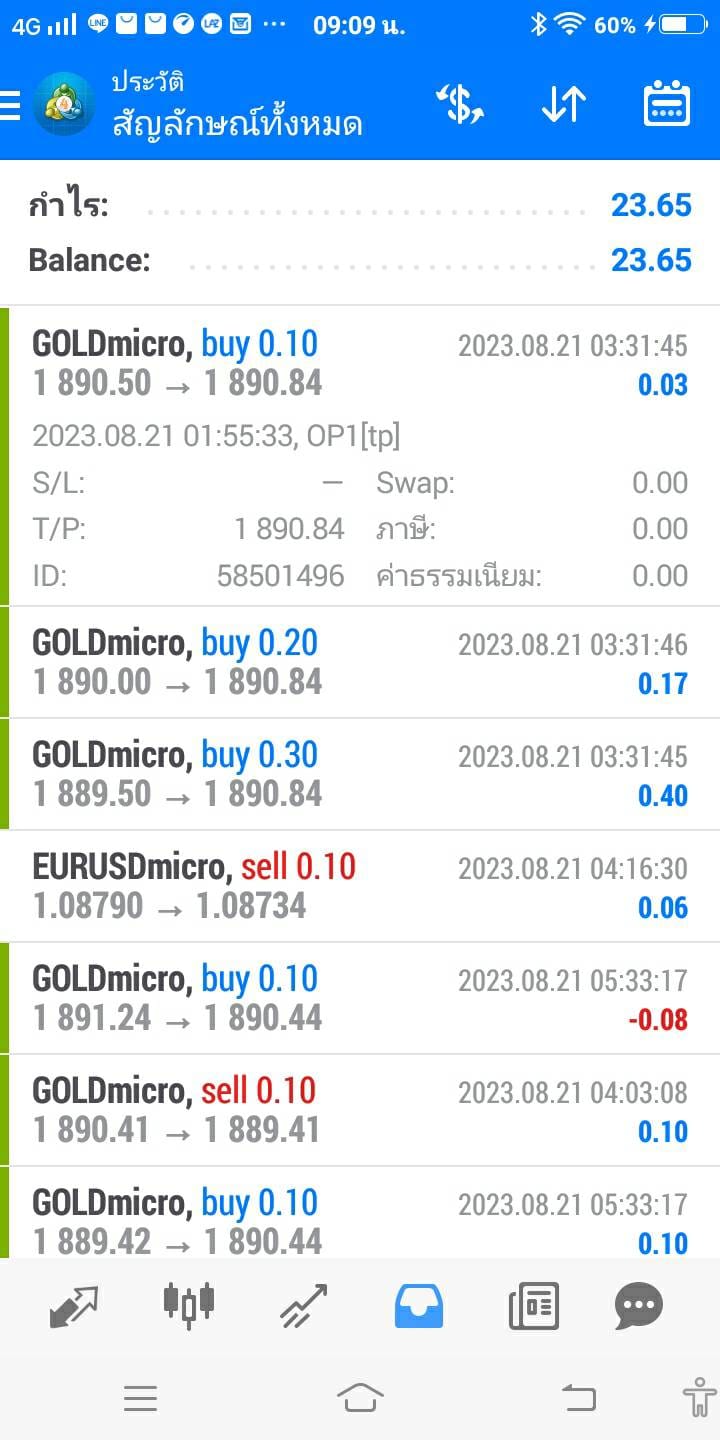Screen dimensions: 720x1440
Task: Switch to the Chart candlestick tab
Action: (x=188, y=1306)
